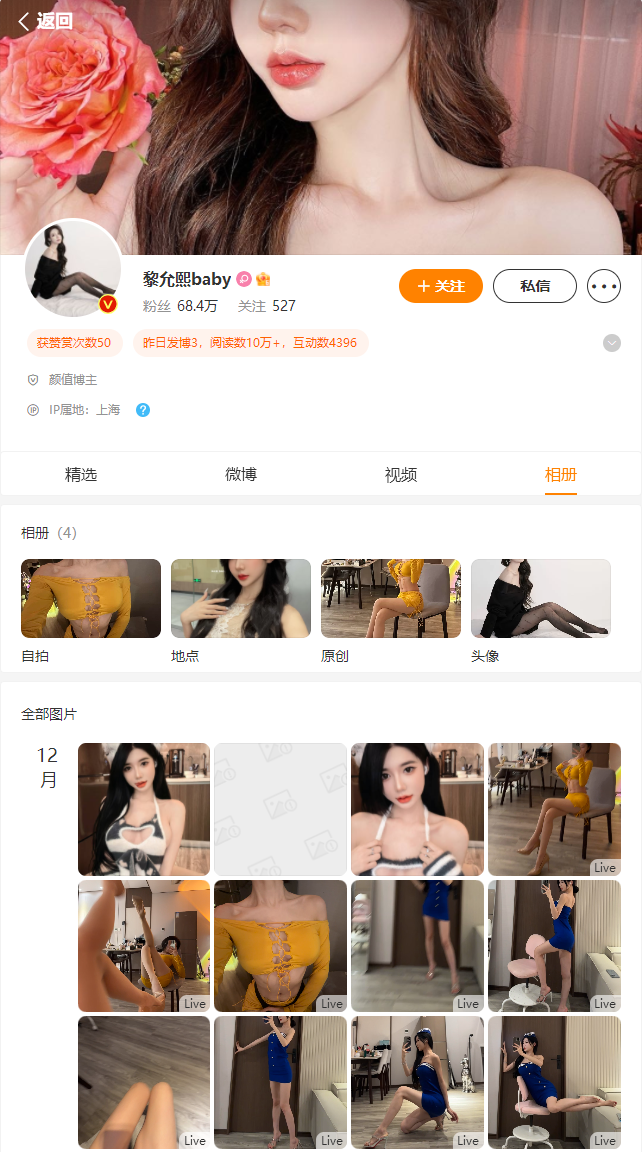Viewport: 642px width, 1152px height.
Task: Expand the profile info dropdown arrow
Action: [x=612, y=343]
